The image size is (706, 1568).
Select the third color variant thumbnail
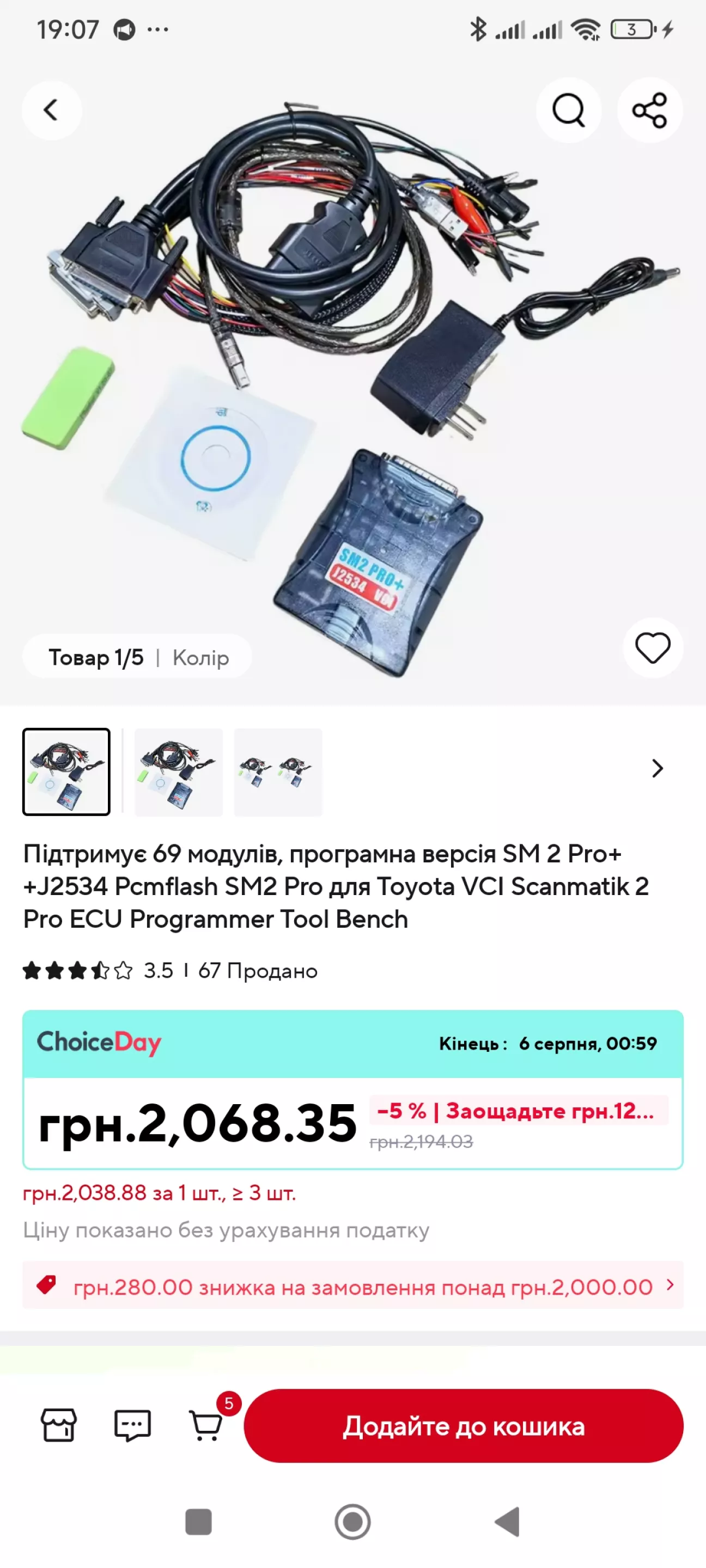click(x=278, y=772)
